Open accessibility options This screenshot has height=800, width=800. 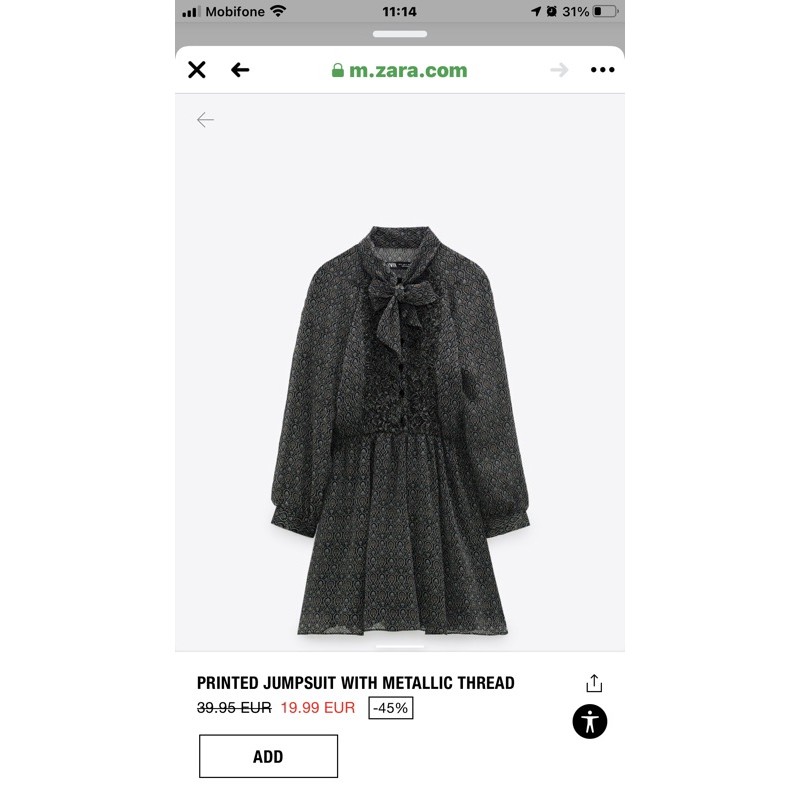pyautogui.click(x=590, y=721)
